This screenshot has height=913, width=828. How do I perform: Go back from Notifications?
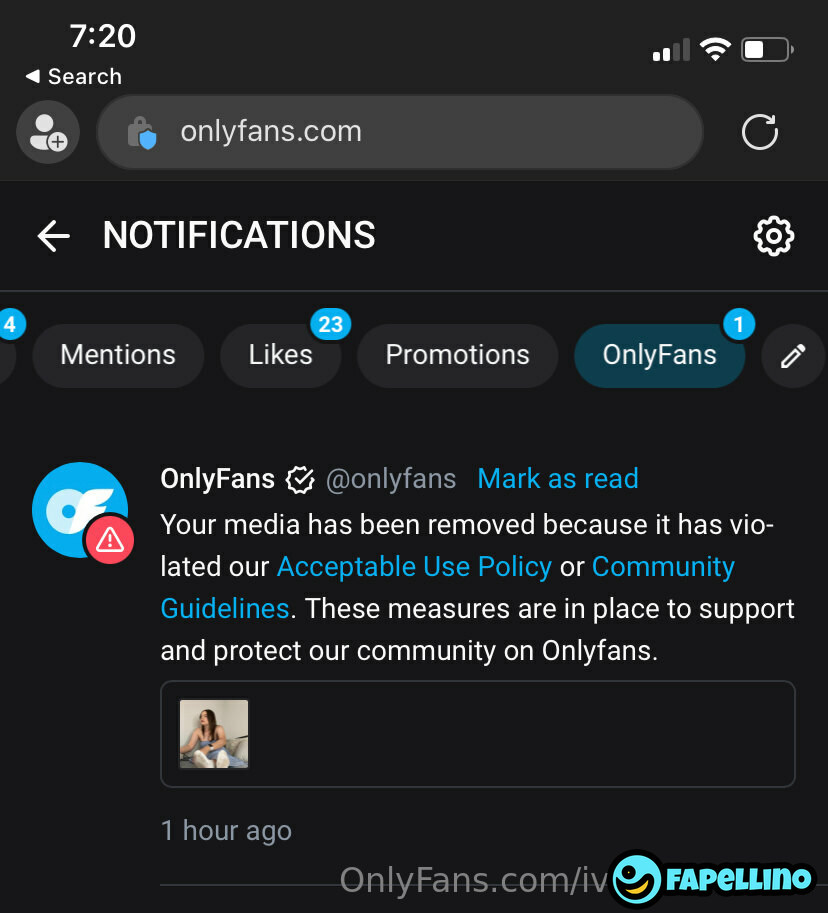pos(54,236)
